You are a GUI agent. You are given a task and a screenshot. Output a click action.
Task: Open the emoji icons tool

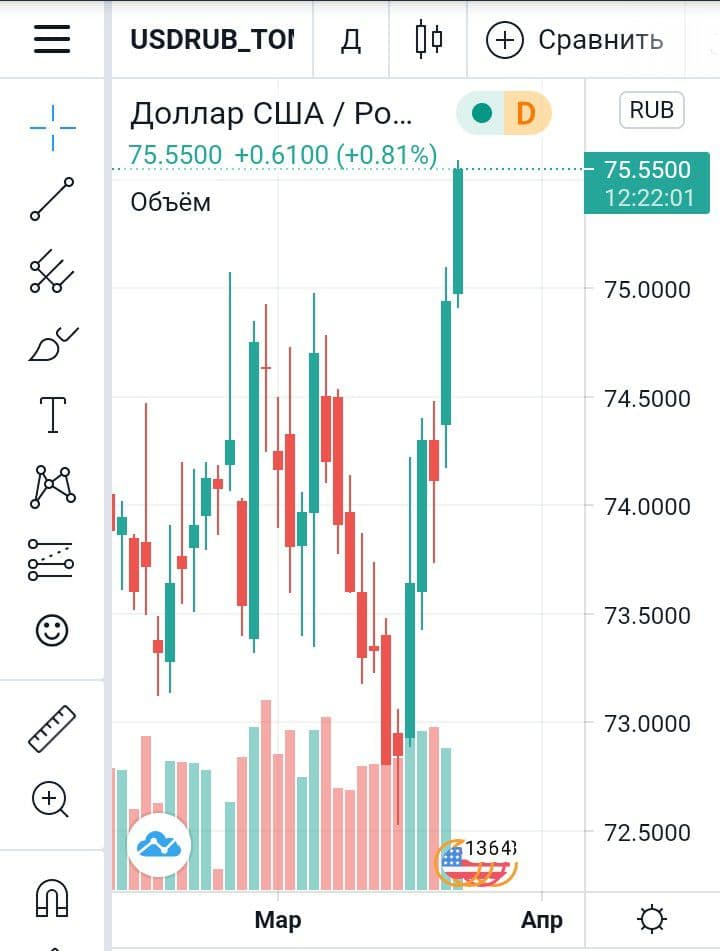(x=52, y=630)
